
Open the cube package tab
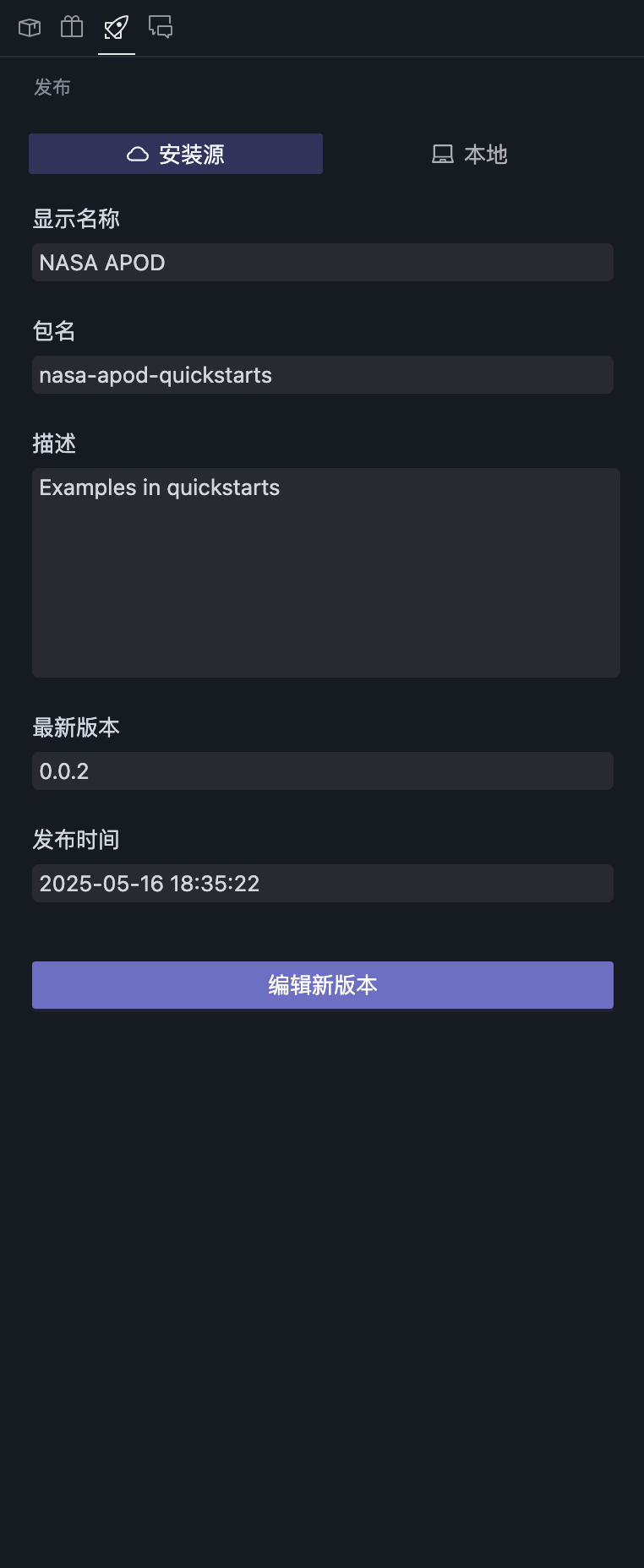click(x=30, y=28)
